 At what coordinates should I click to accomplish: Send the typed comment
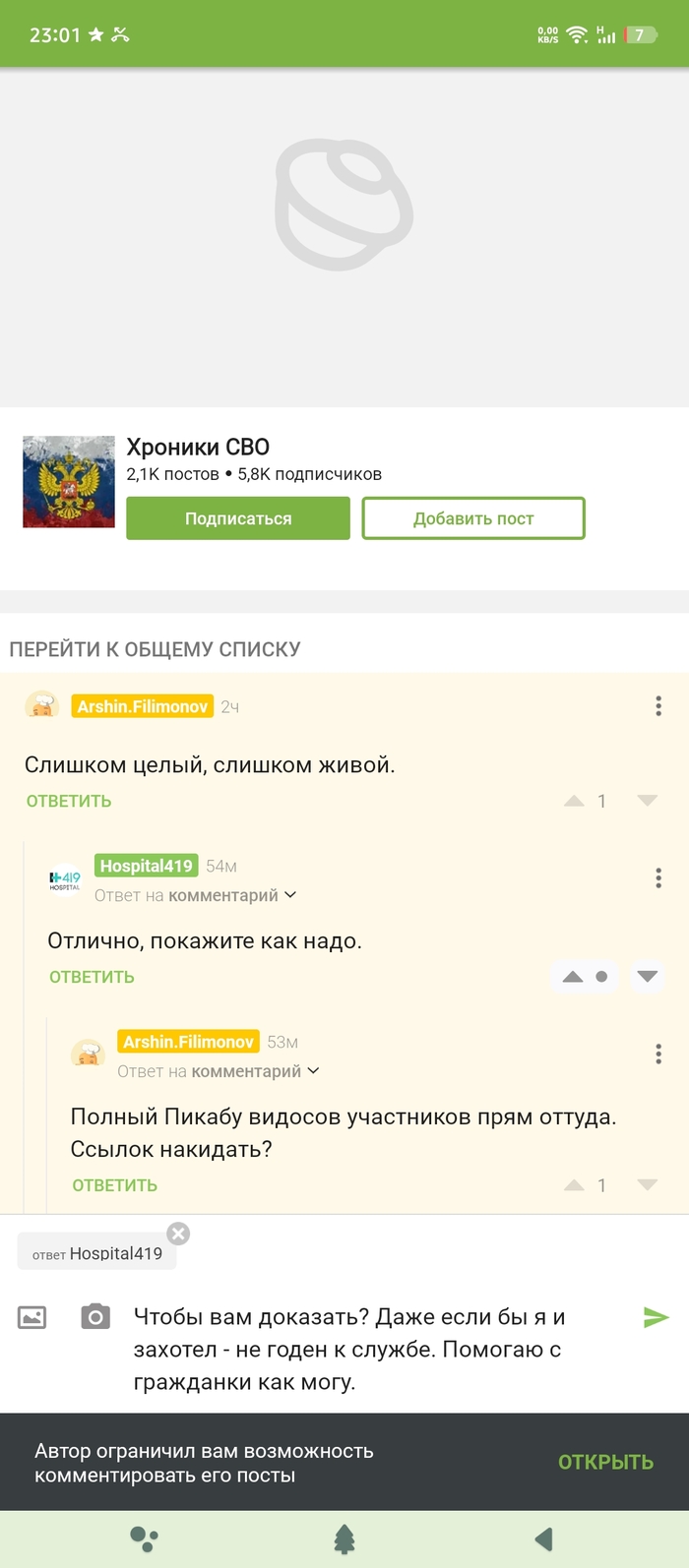click(x=656, y=1317)
